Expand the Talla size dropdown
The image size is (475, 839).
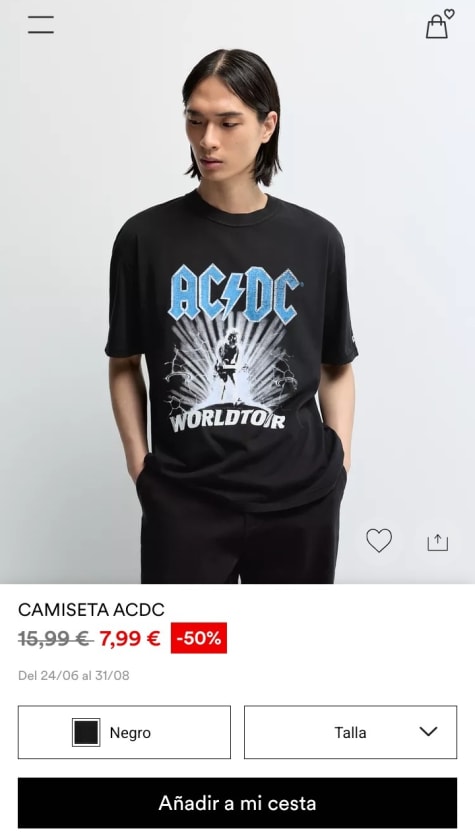tap(350, 732)
